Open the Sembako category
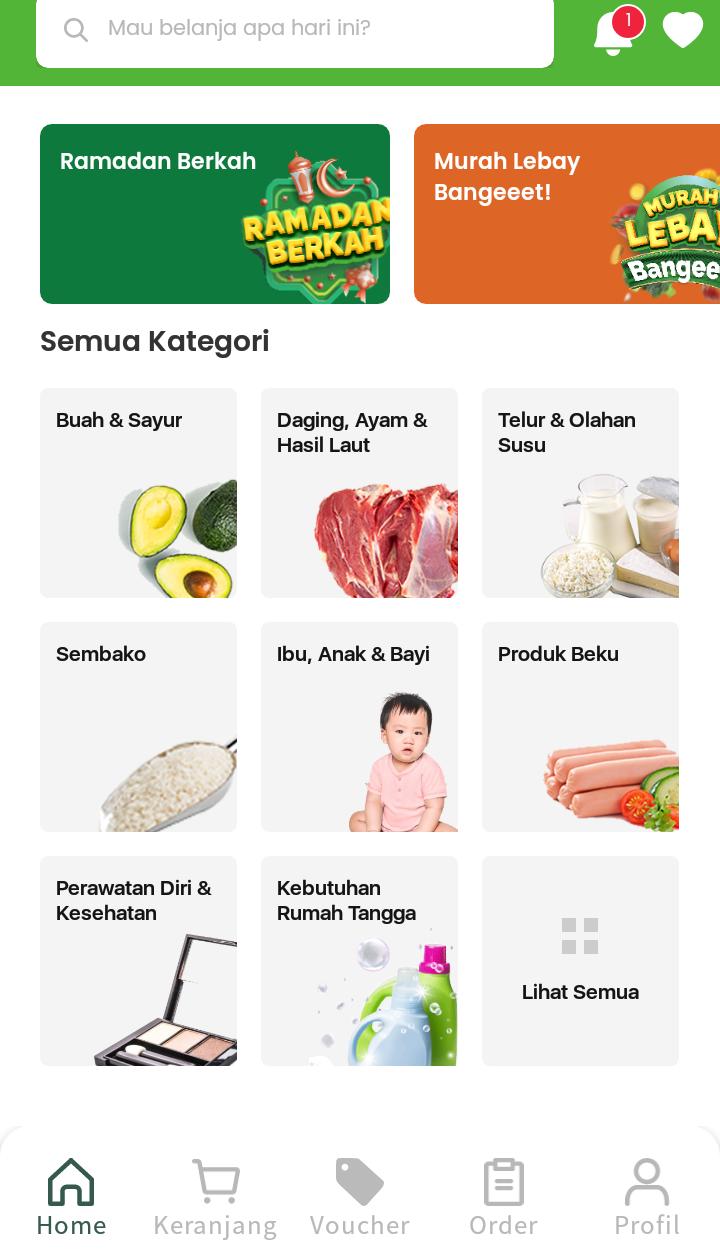The width and height of the screenshot is (720, 1250). point(138,727)
